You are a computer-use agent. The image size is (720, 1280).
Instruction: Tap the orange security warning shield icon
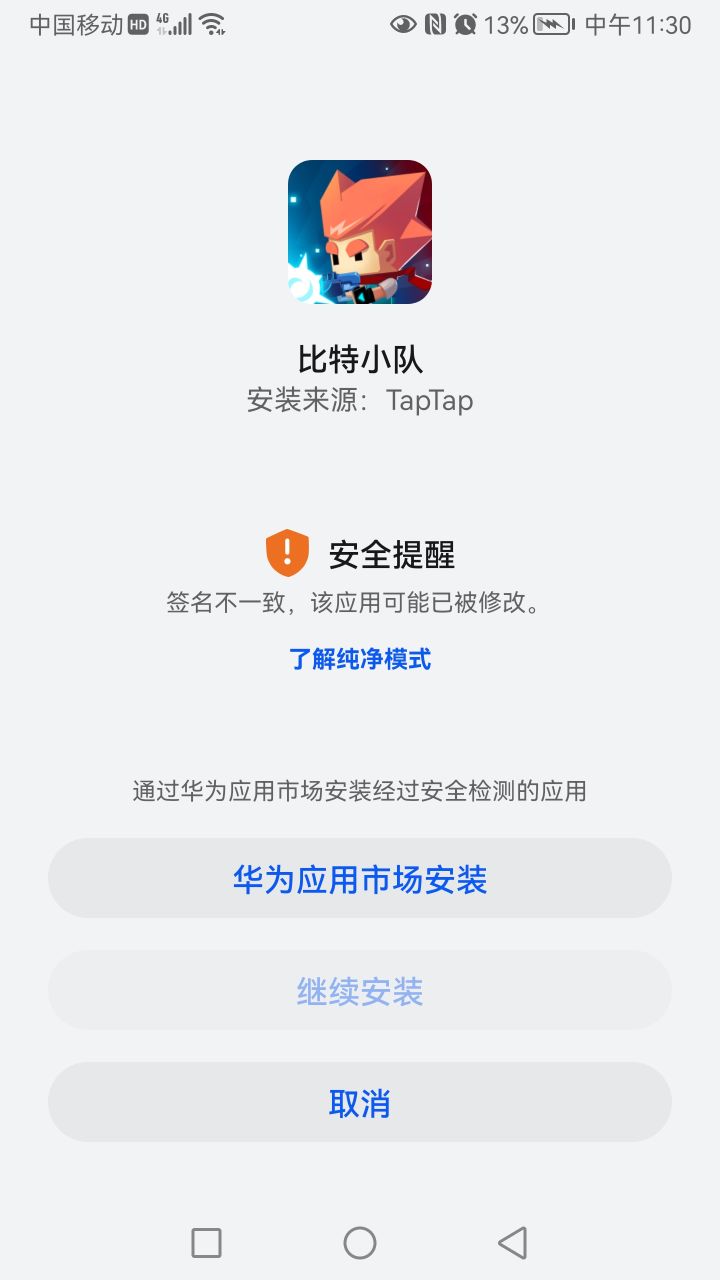pyautogui.click(x=286, y=550)
